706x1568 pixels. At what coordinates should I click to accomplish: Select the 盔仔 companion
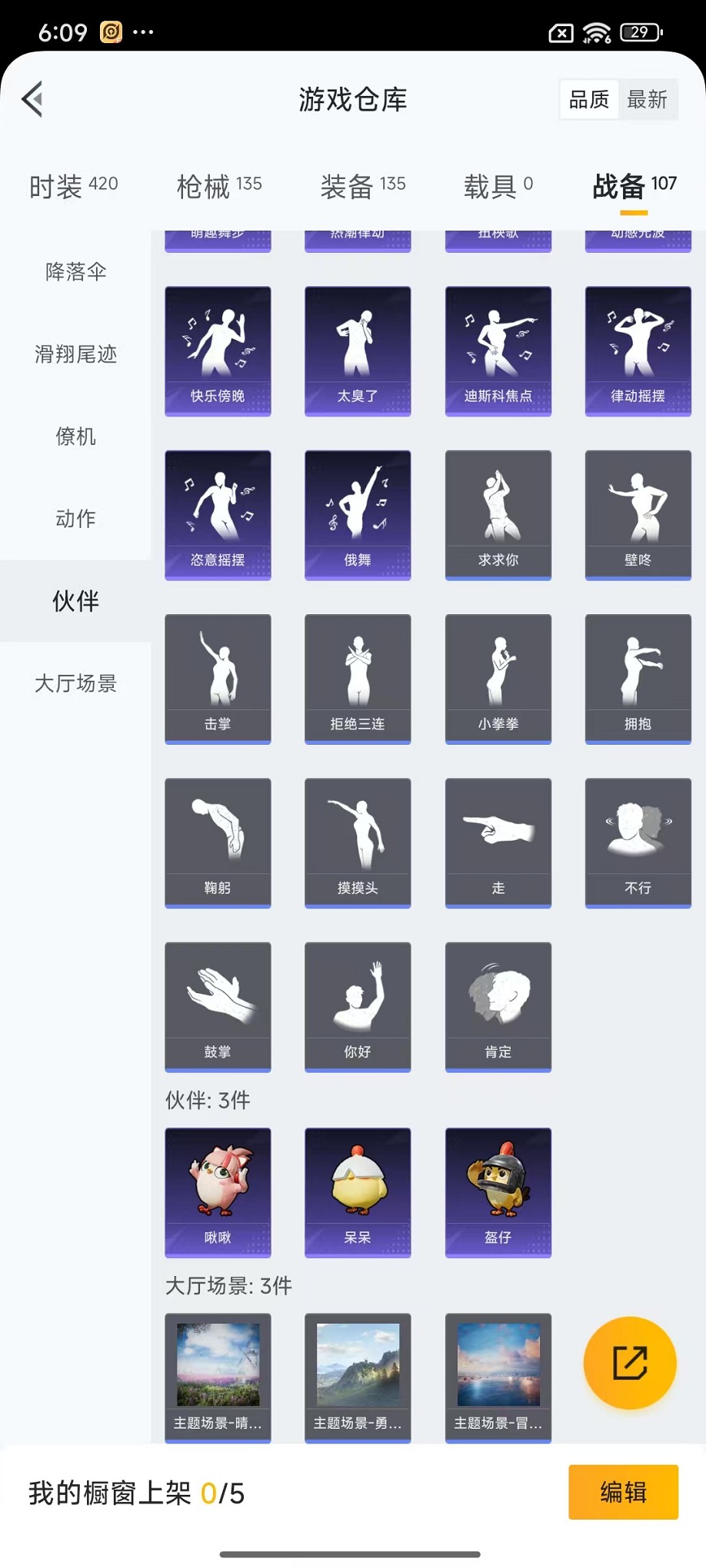pyautogui.click(x=498, y=1191)
